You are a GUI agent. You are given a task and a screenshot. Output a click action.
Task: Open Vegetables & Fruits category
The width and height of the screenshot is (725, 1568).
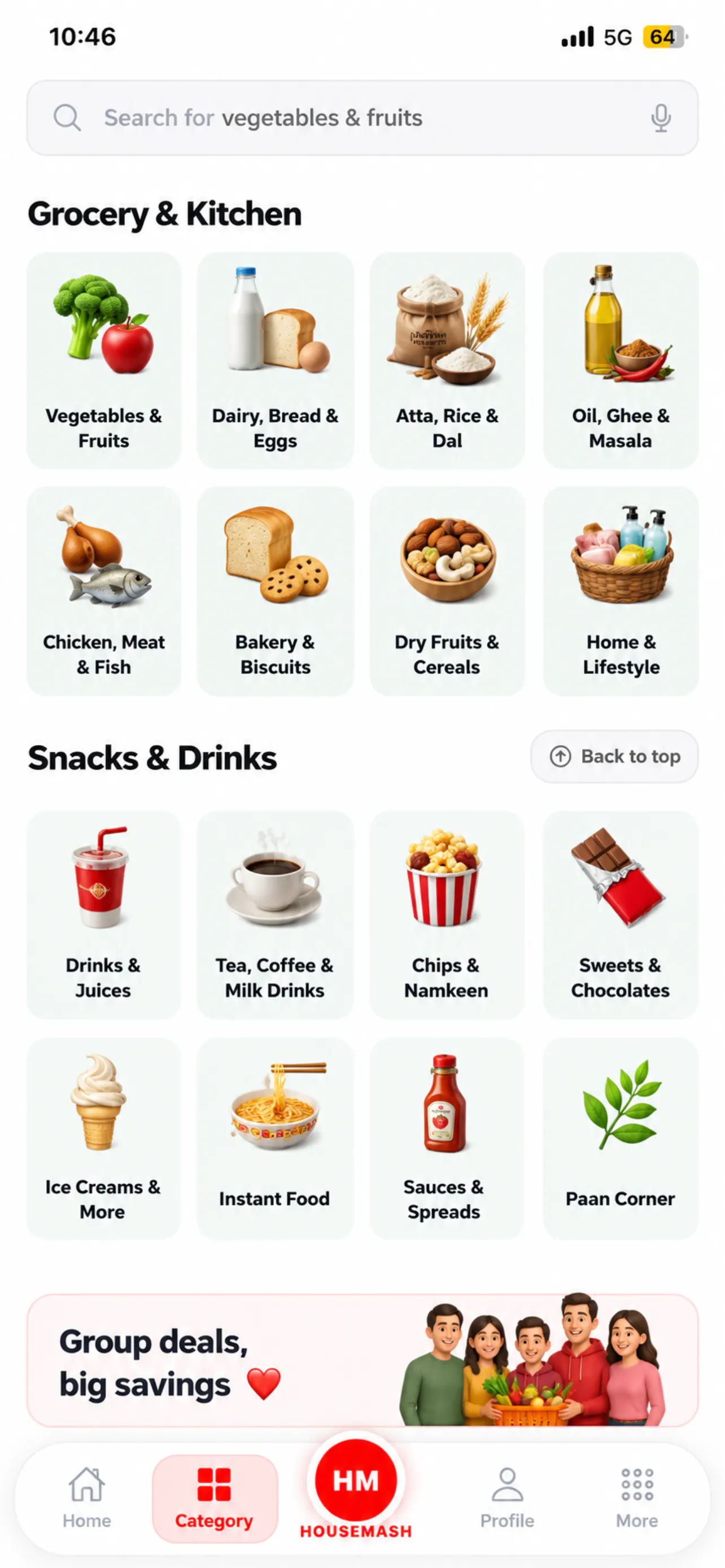coord(103,360)
